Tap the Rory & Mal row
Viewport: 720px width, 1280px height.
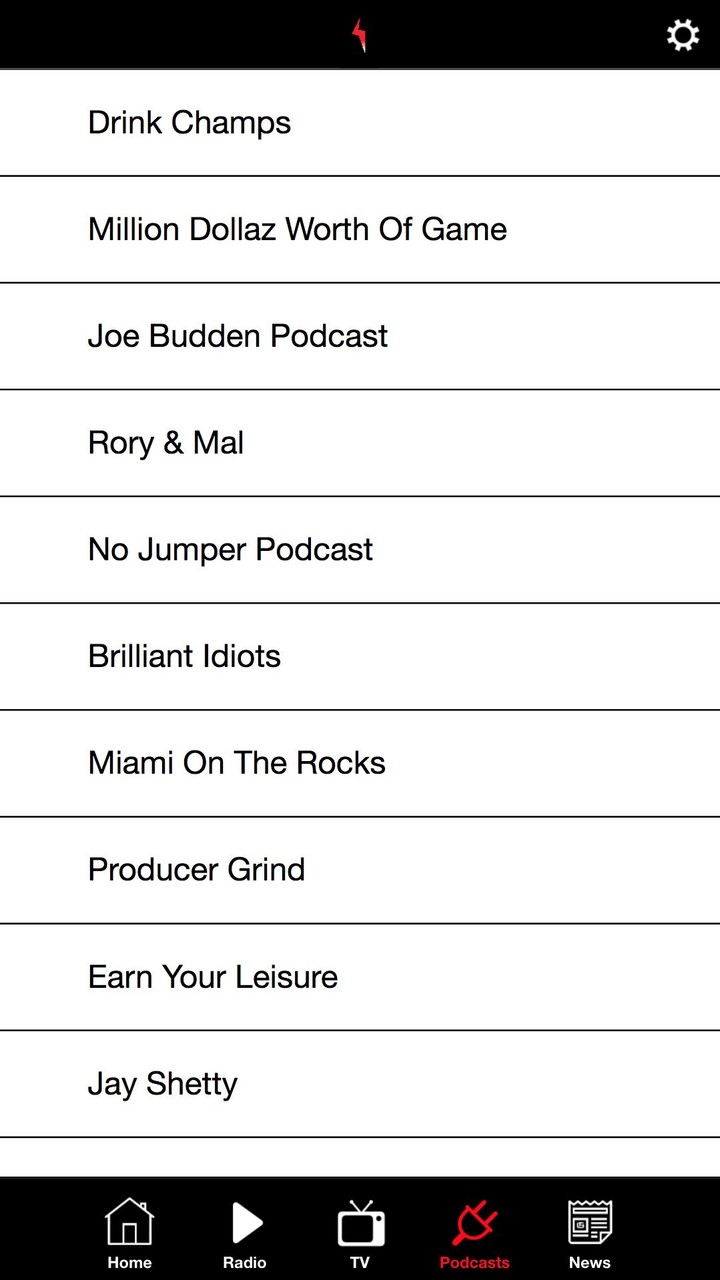click(166, 443)
